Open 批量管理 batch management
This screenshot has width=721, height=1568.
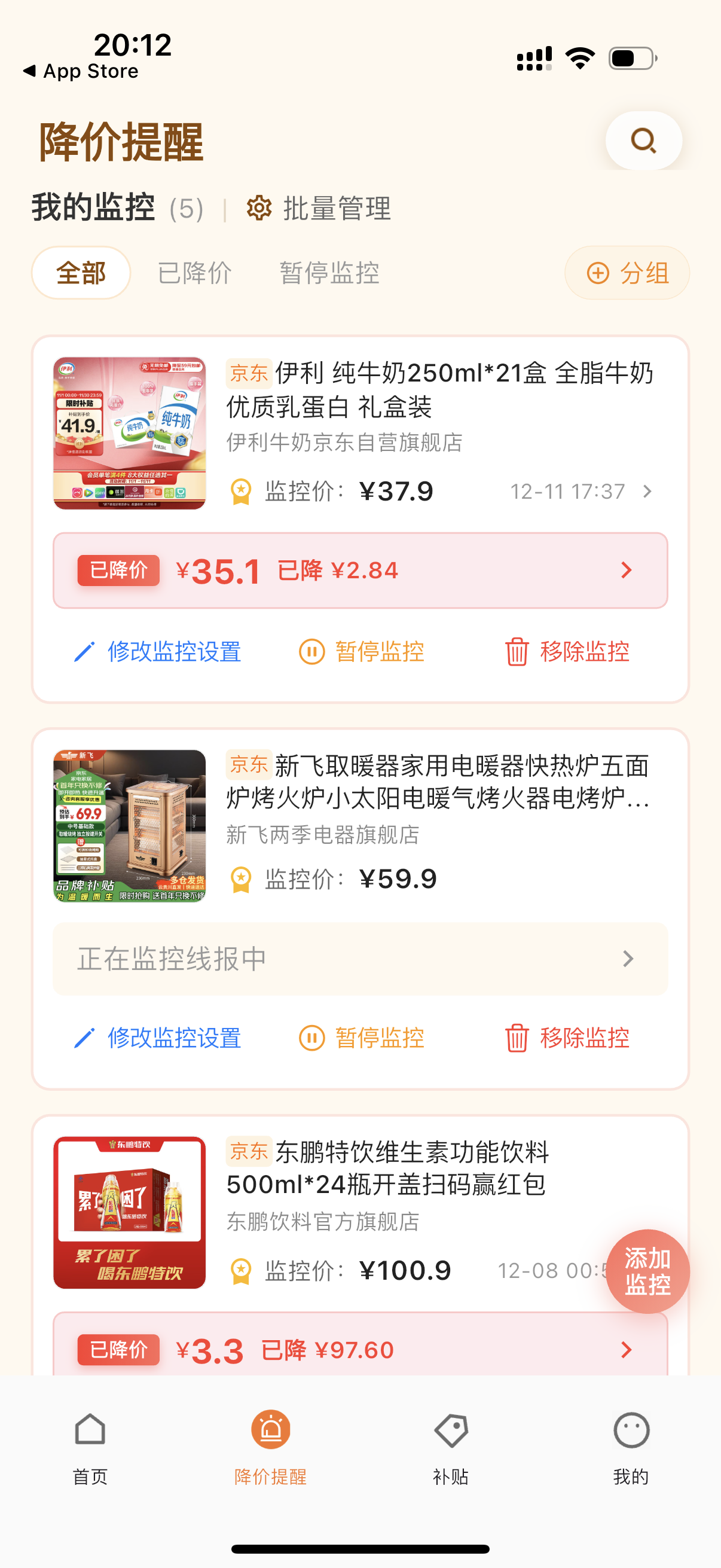pos(337,209)
